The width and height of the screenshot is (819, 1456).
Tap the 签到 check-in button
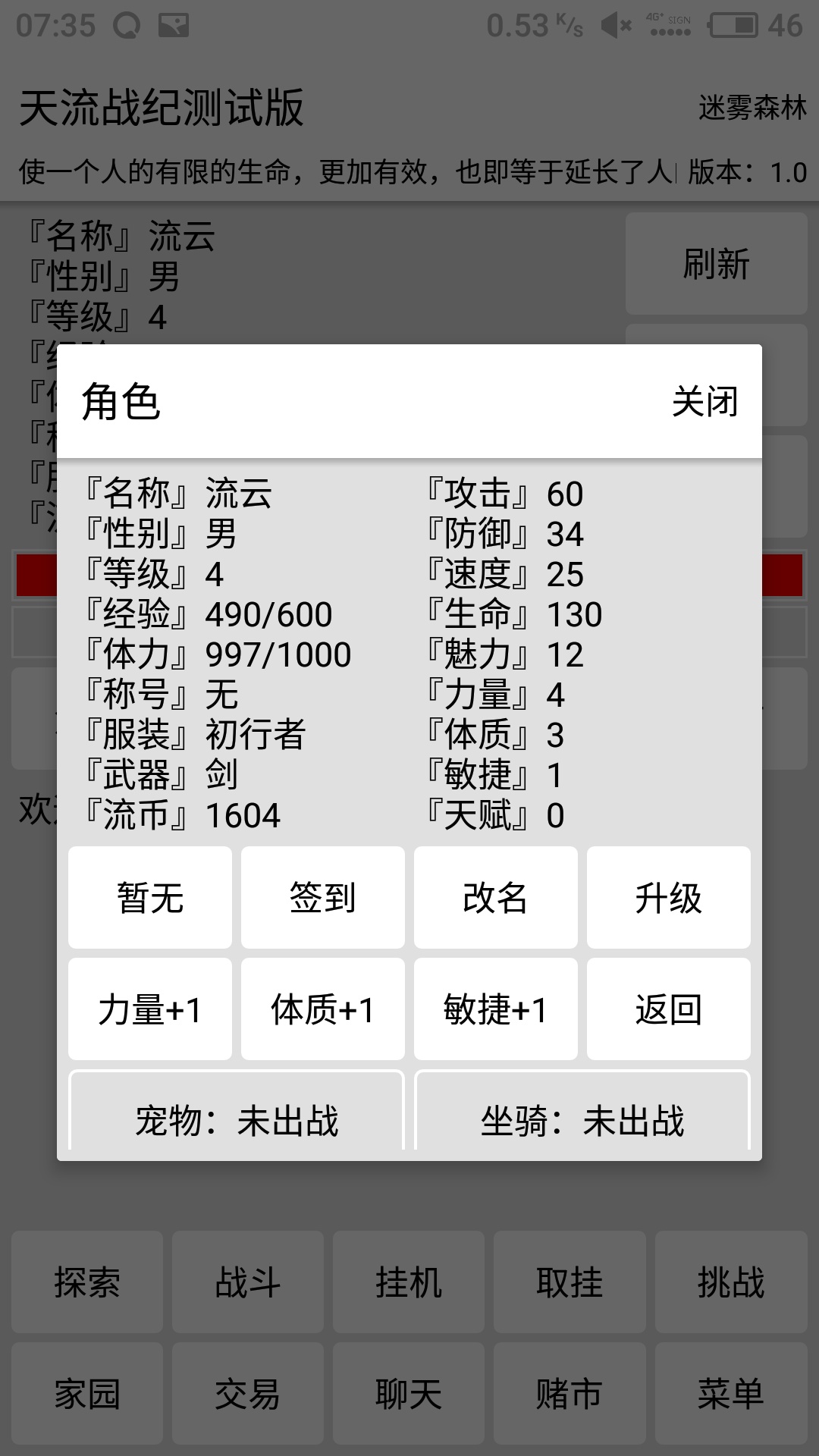(323, 897)
